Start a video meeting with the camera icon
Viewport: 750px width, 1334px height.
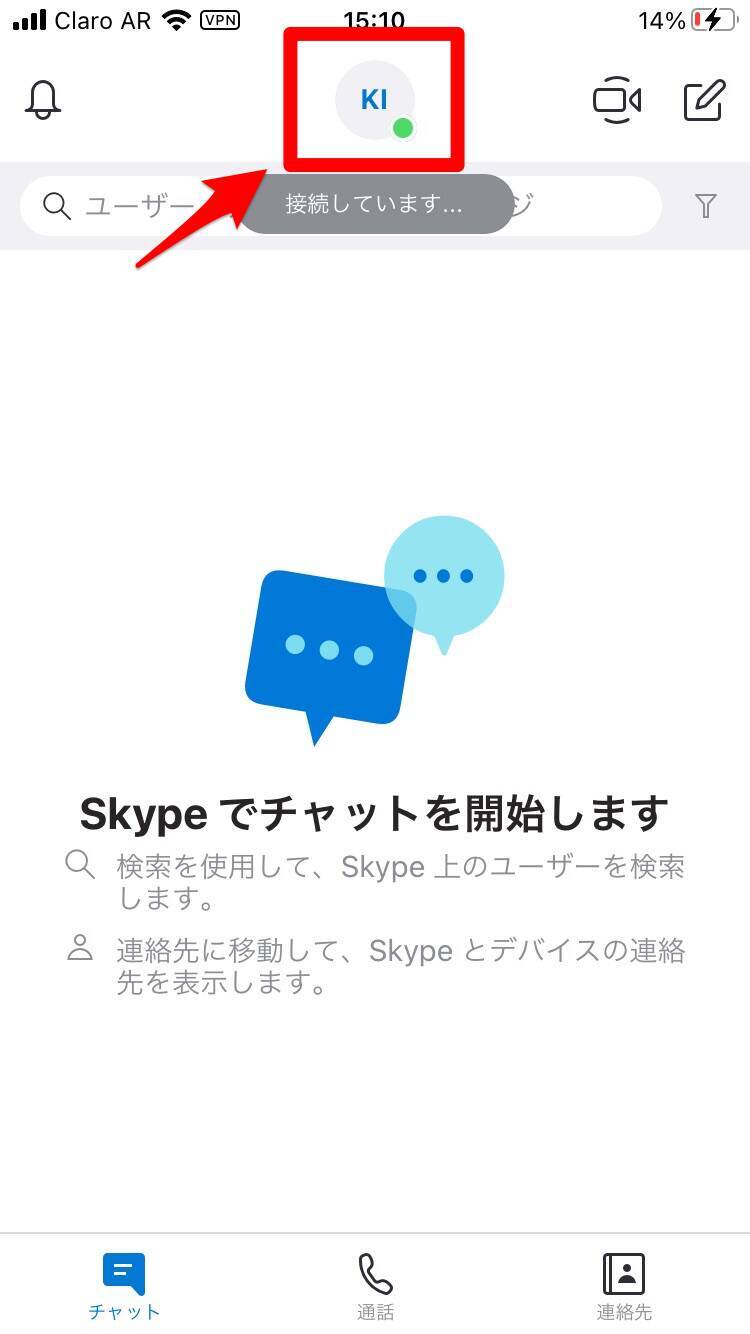coord(617,100)
